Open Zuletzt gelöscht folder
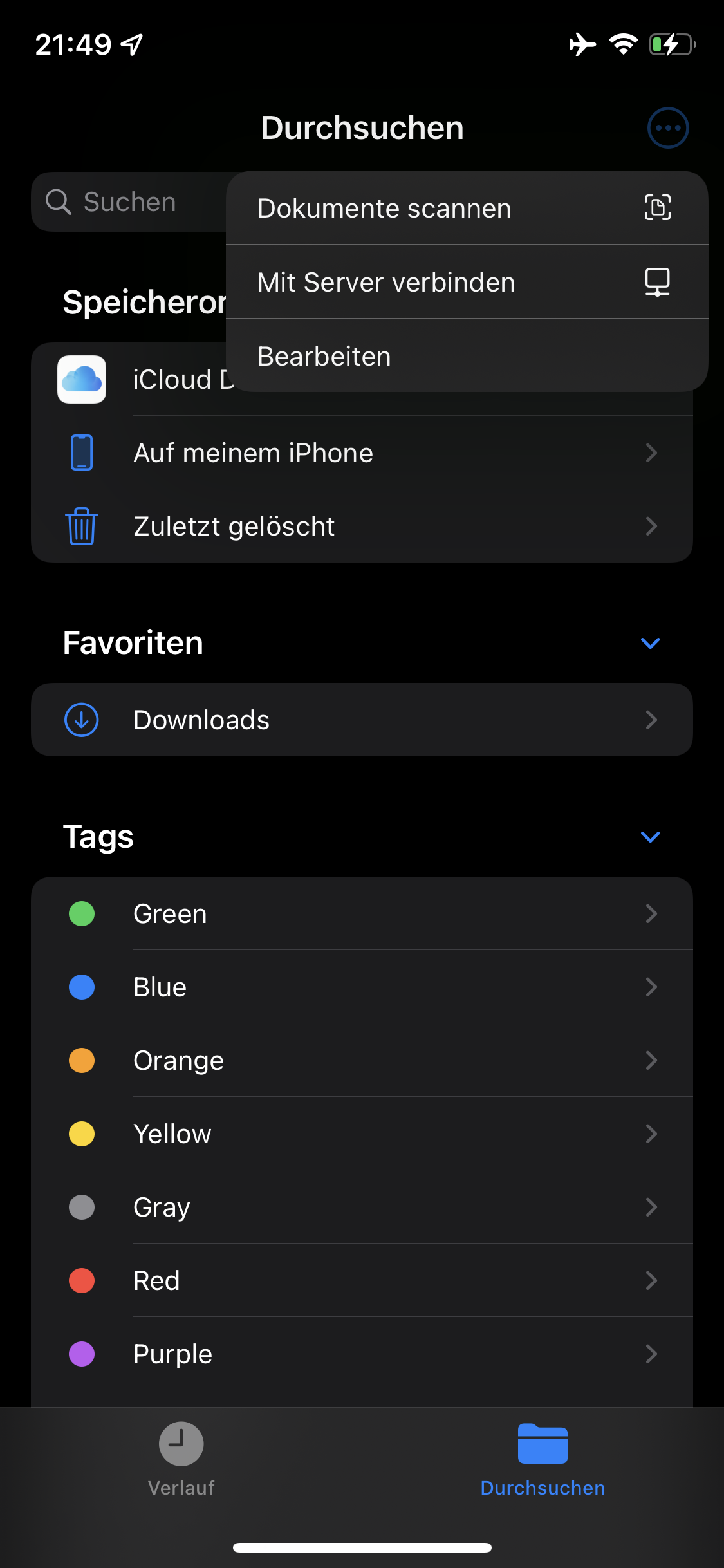This screenshot has width=724, height=1568. click(362, 526)
